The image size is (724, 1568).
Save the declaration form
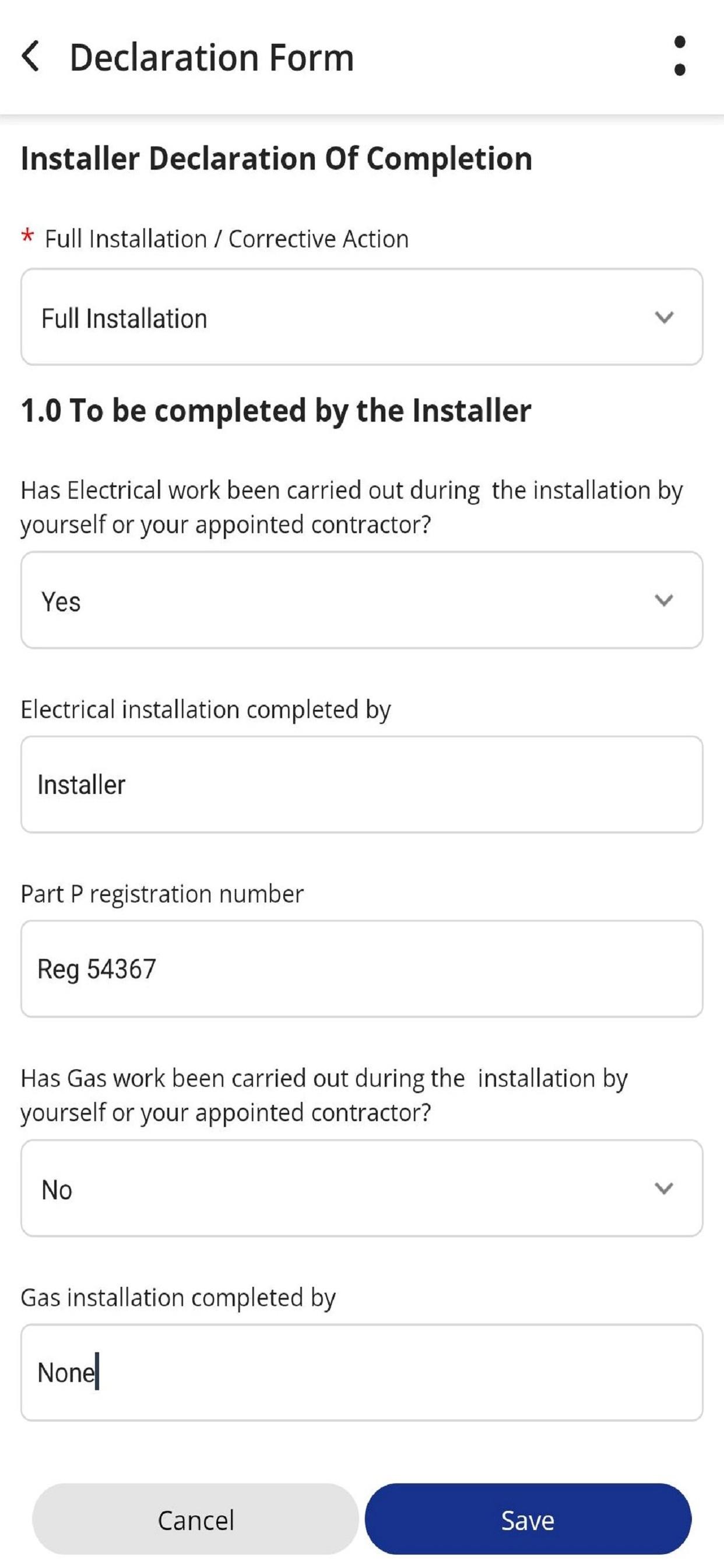point(528,1520)
